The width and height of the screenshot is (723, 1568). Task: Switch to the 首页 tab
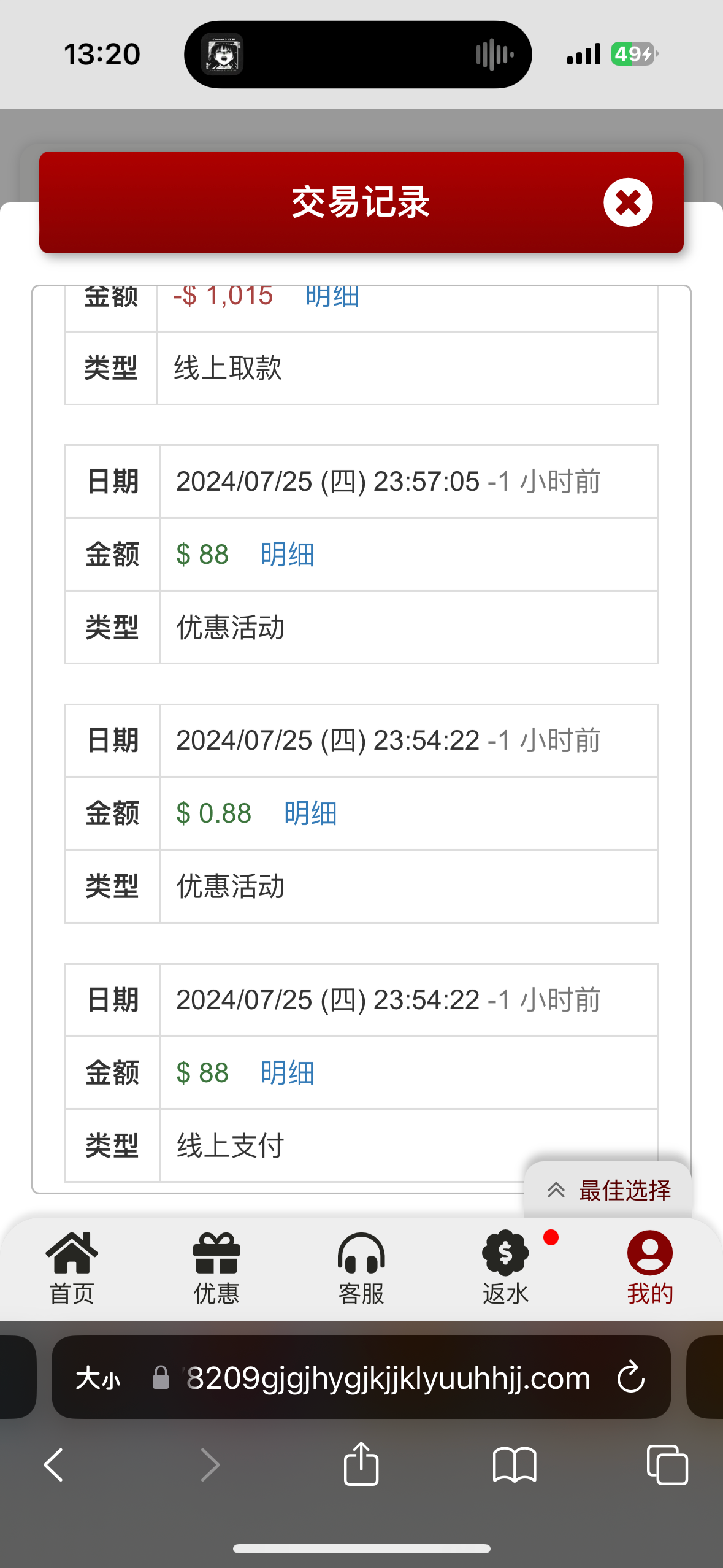click(x=72, y=1267)
